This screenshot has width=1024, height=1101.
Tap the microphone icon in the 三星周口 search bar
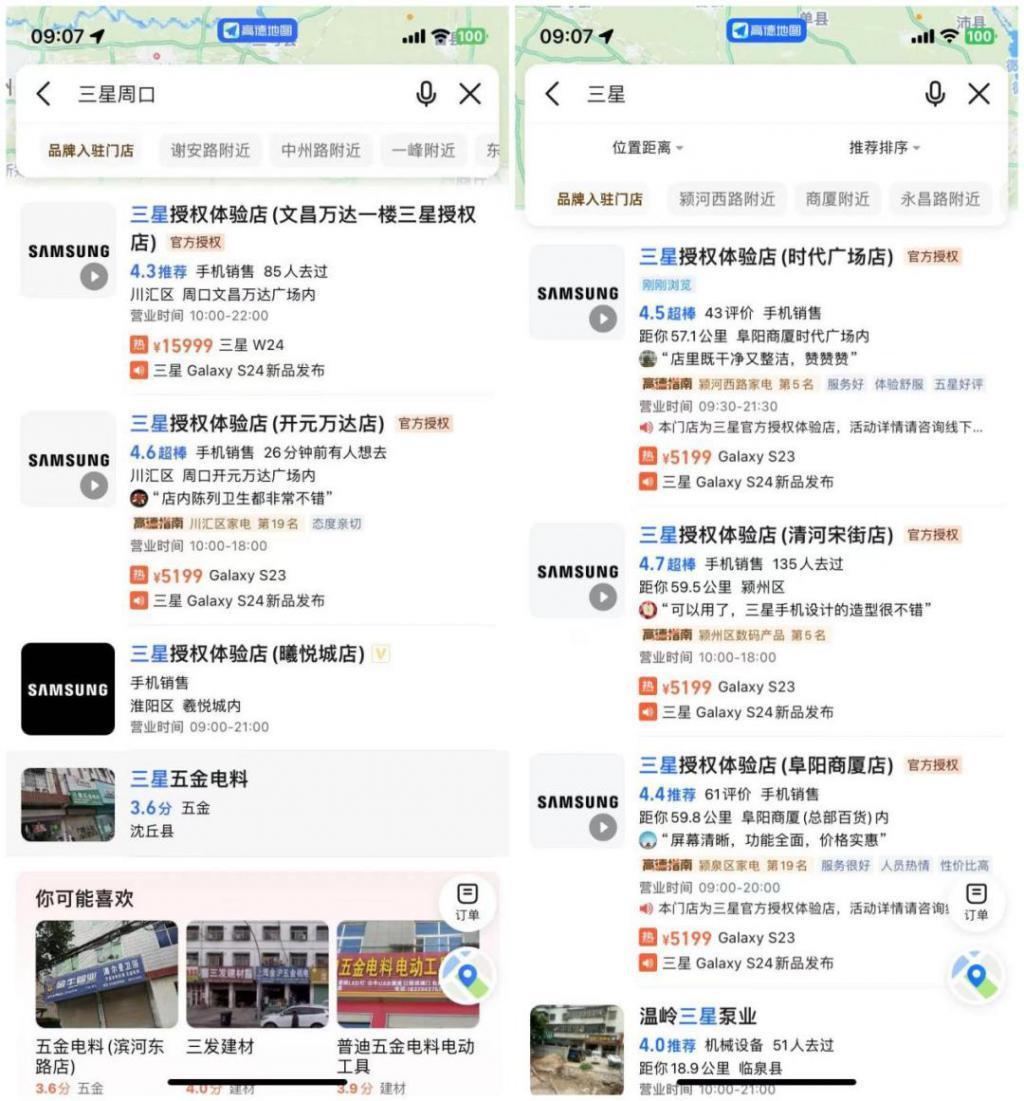click(427, 94)
